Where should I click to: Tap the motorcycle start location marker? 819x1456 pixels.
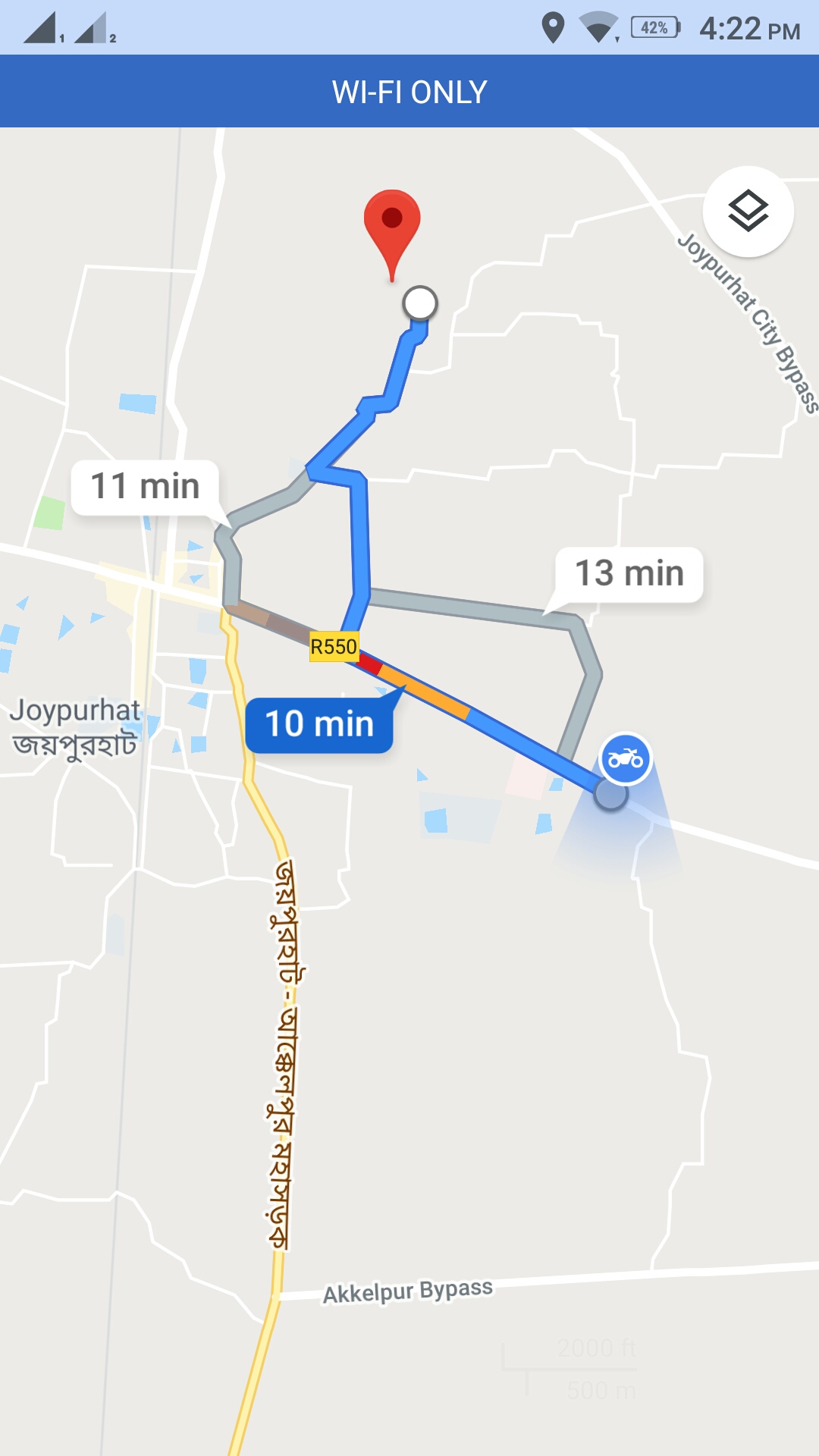click(625, 758)
